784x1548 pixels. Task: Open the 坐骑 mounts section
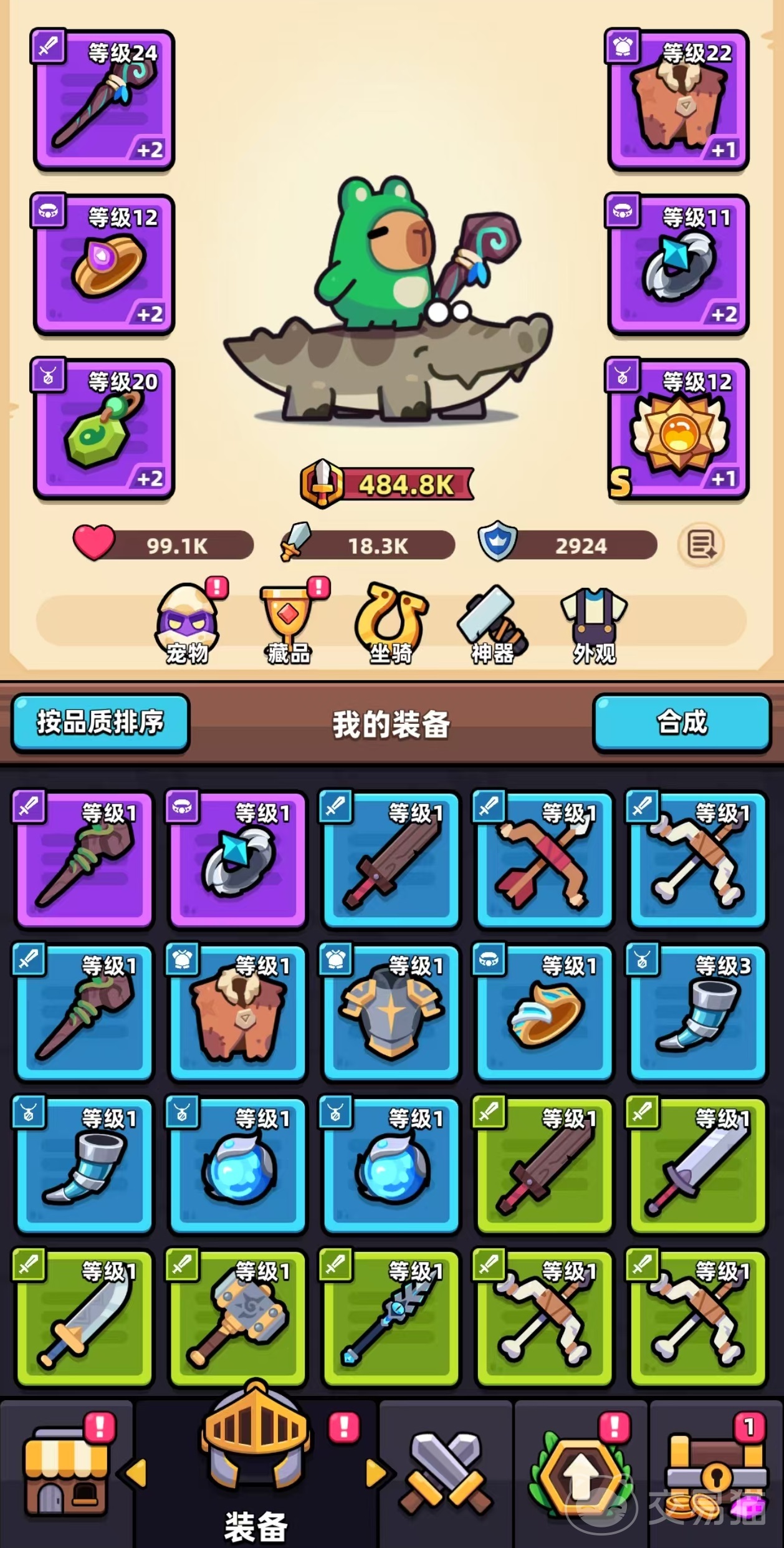(x=391, y=625)
